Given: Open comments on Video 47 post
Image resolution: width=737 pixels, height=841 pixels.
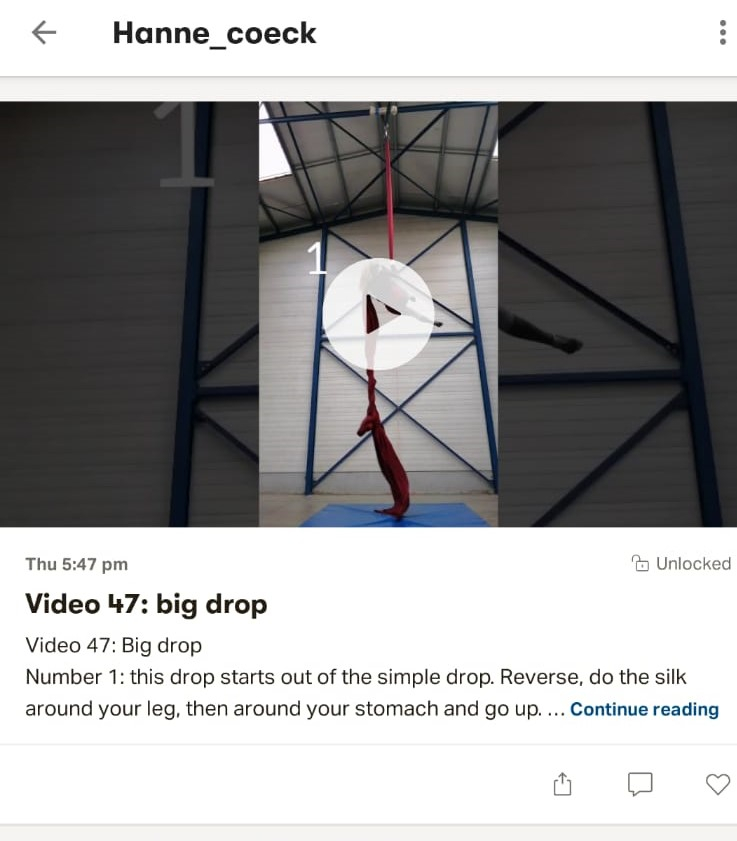Looking at the screenshot, I should pos(640,785).
